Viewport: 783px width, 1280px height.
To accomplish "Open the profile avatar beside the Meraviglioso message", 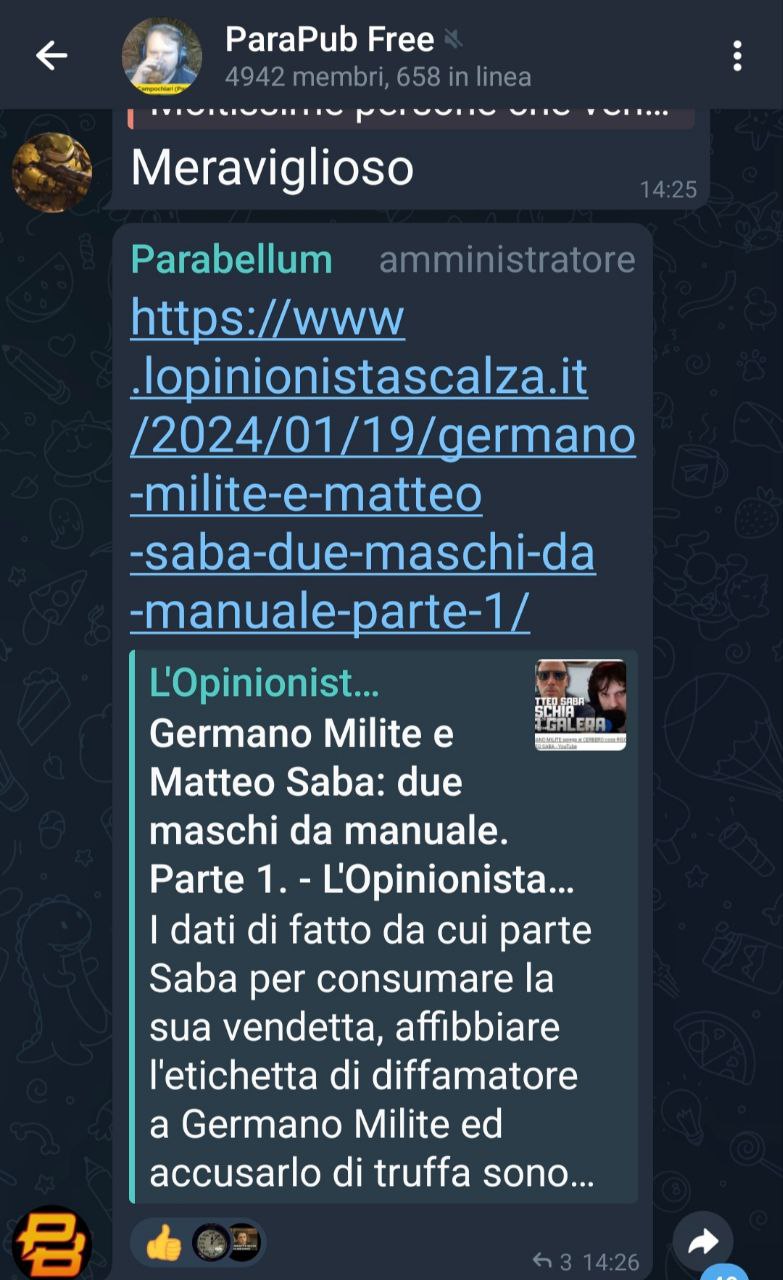I will pyautogui.click(x=52, y=173).
